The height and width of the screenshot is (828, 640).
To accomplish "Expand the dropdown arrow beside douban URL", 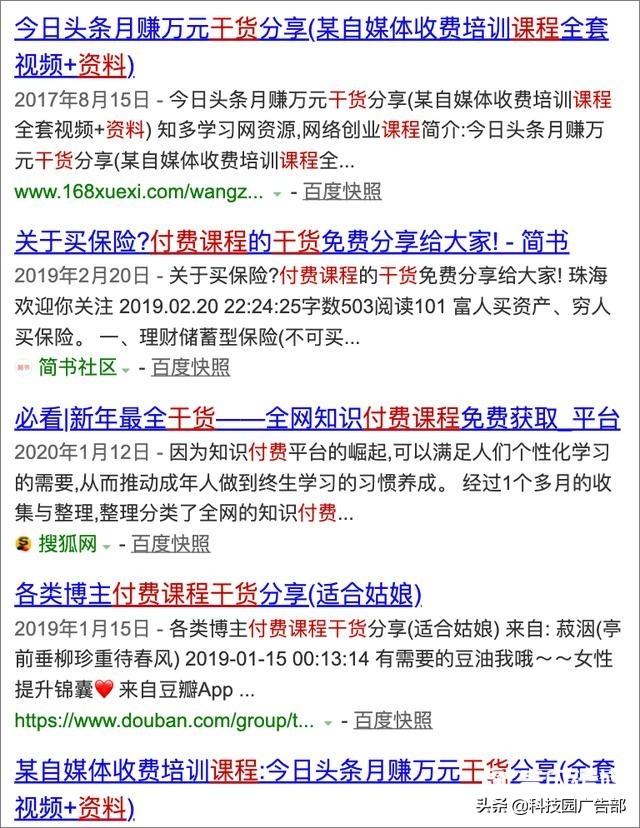I will (x=328, y=722).
